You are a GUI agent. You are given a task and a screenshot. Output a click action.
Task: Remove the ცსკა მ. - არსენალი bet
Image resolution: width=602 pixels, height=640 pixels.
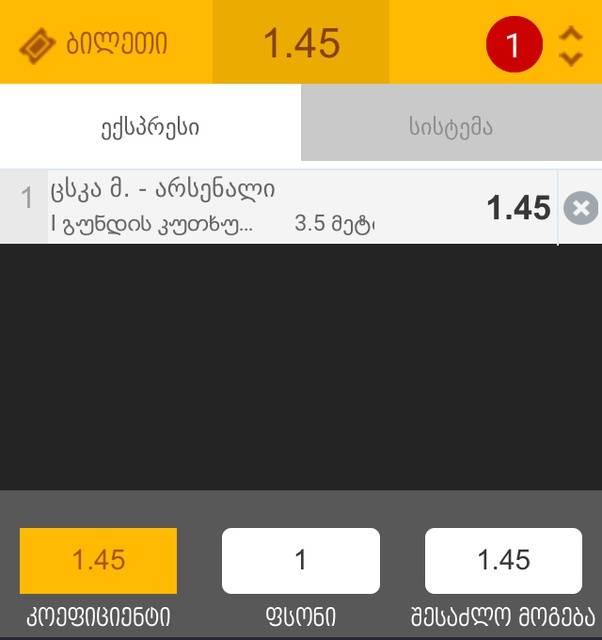[580, 208]
